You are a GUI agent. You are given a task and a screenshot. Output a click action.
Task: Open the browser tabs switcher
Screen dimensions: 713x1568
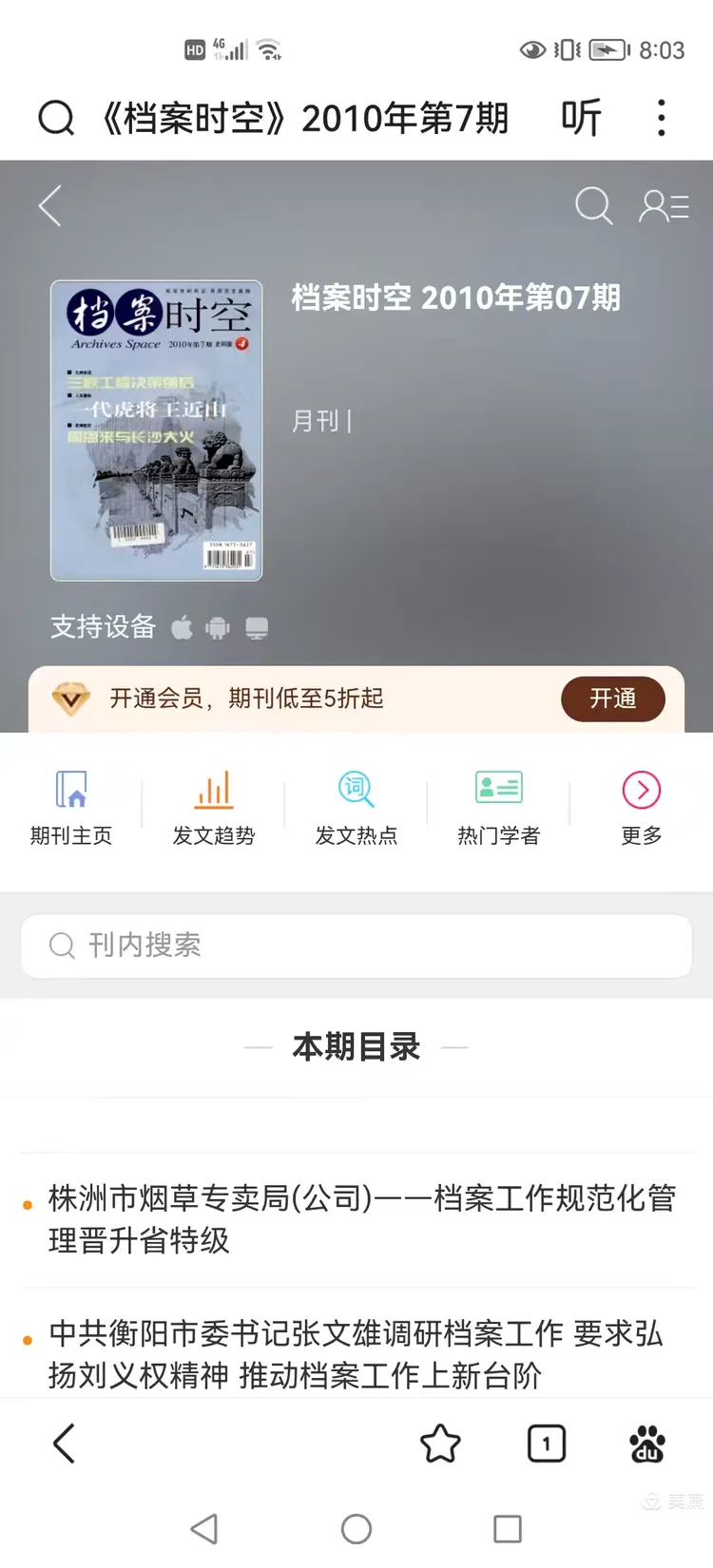tap(547, 1444)
